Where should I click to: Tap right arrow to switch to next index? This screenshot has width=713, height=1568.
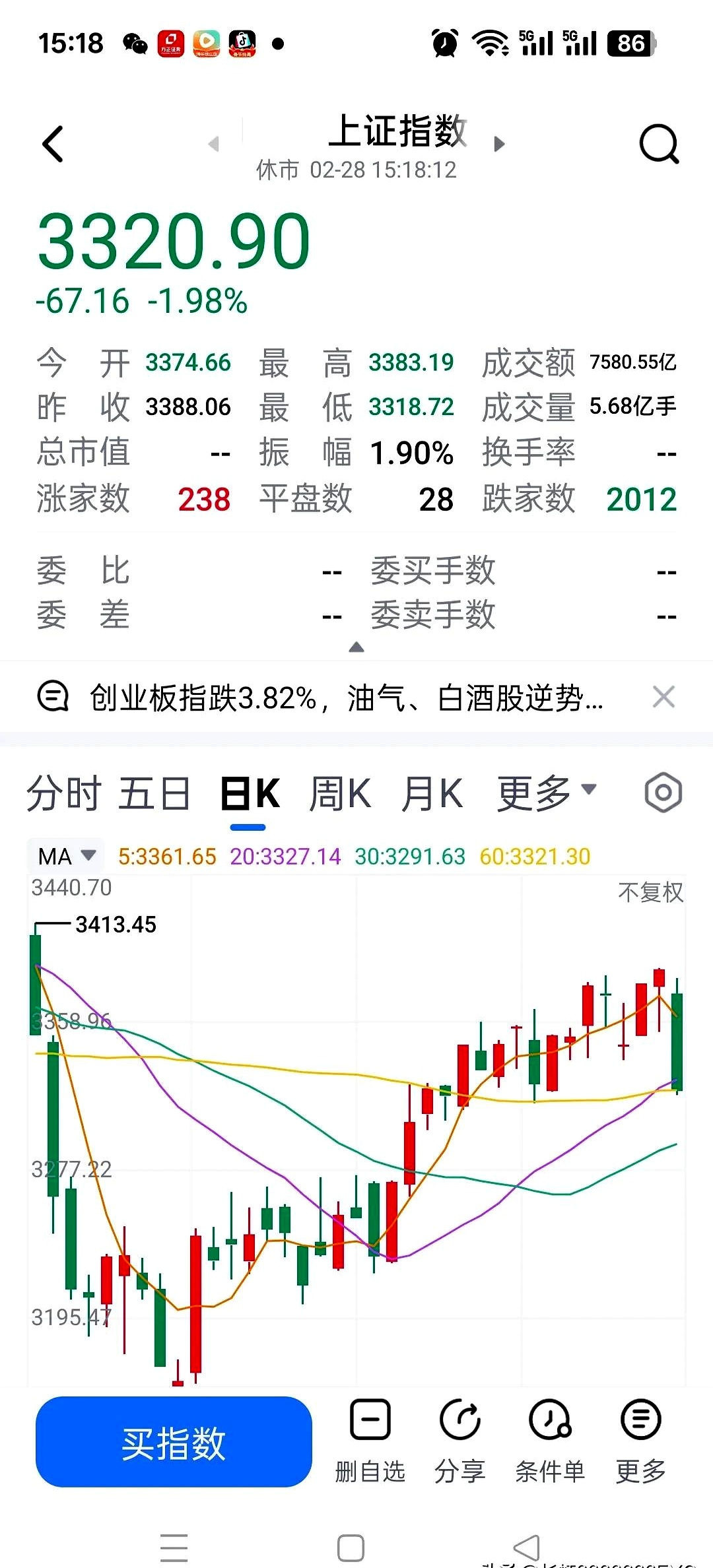click(498, 144)
